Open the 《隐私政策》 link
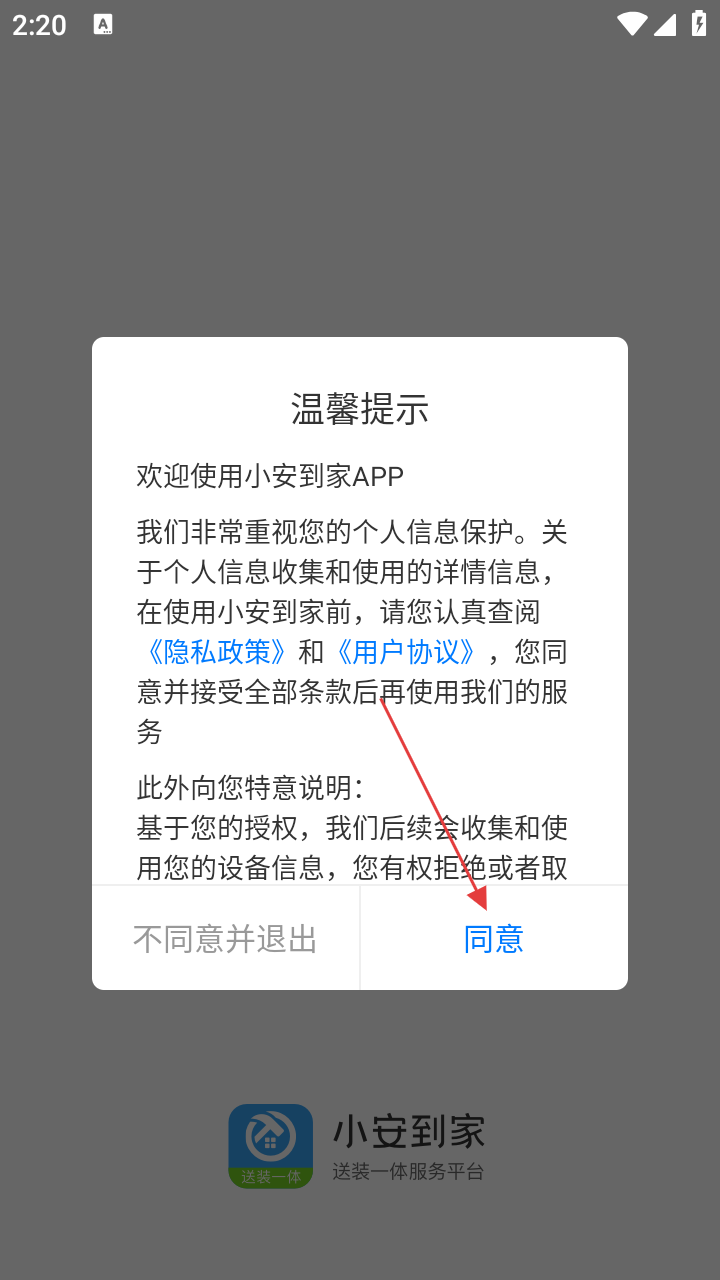The width and height of the screenshot is (720, 1280). pyautogui.click(x=217, y=652)
